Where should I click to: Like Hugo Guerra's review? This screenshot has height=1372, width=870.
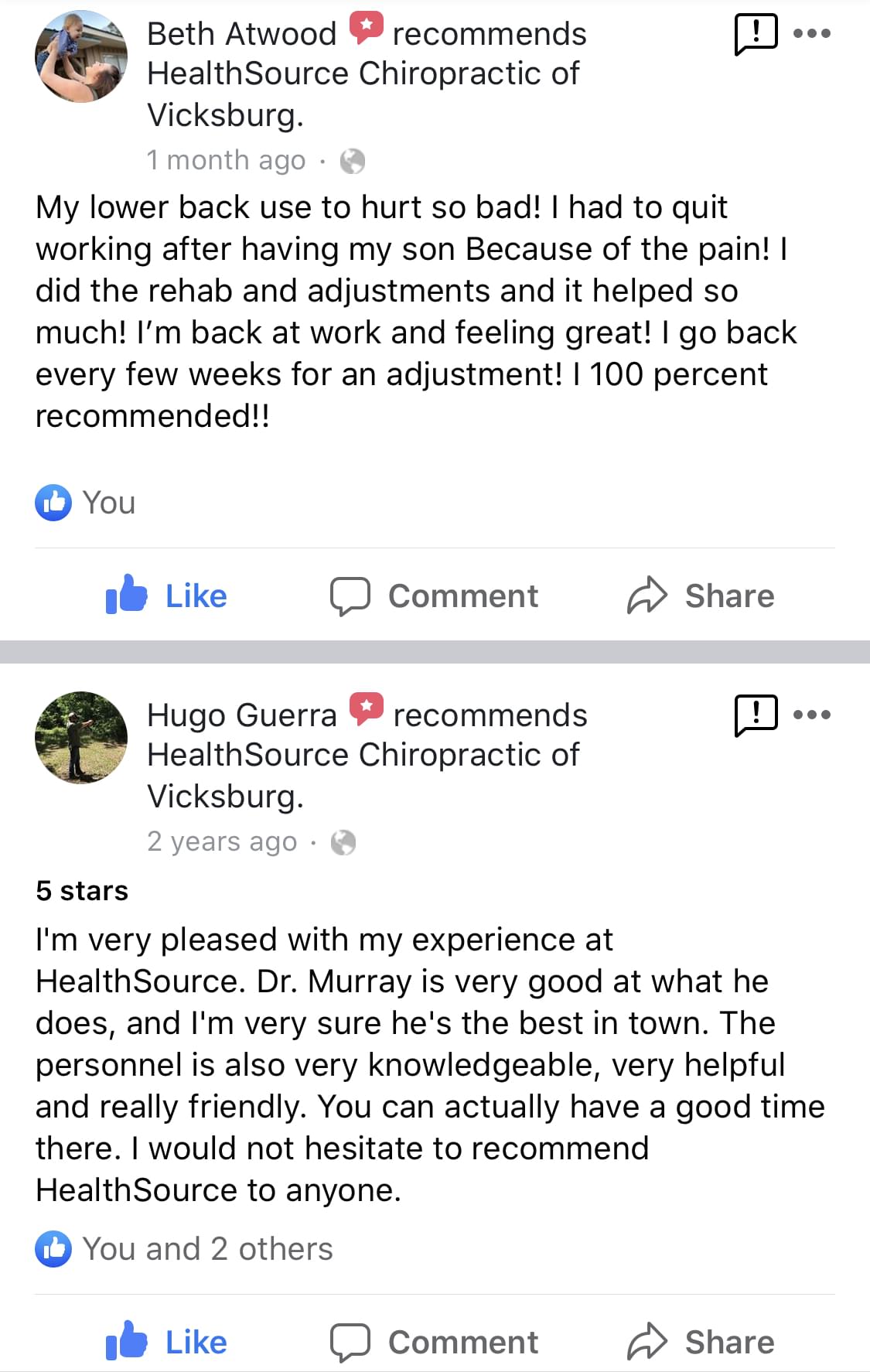pyautogui.click(x=167, y=1342)
